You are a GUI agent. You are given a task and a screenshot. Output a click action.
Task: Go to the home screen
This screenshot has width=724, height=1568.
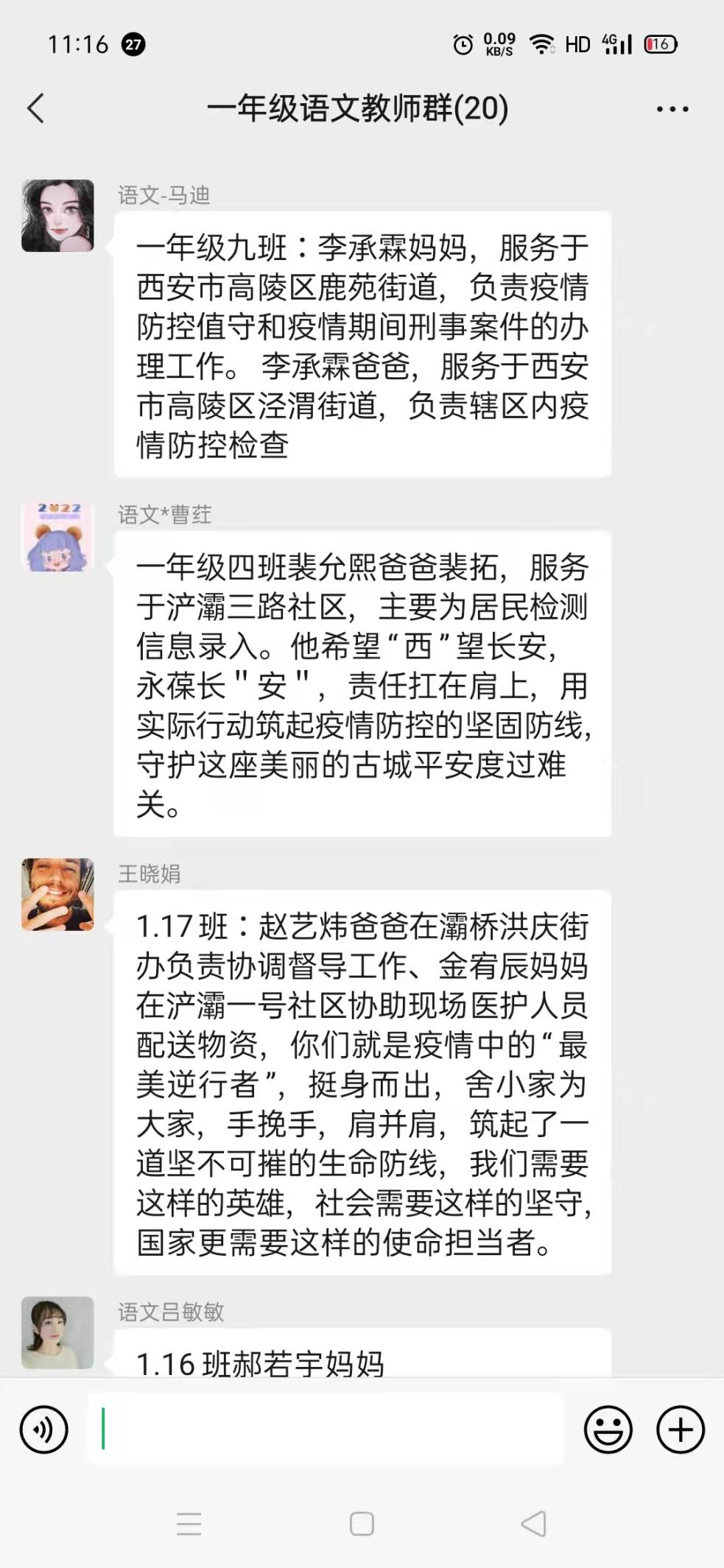tap(362, 1523)
